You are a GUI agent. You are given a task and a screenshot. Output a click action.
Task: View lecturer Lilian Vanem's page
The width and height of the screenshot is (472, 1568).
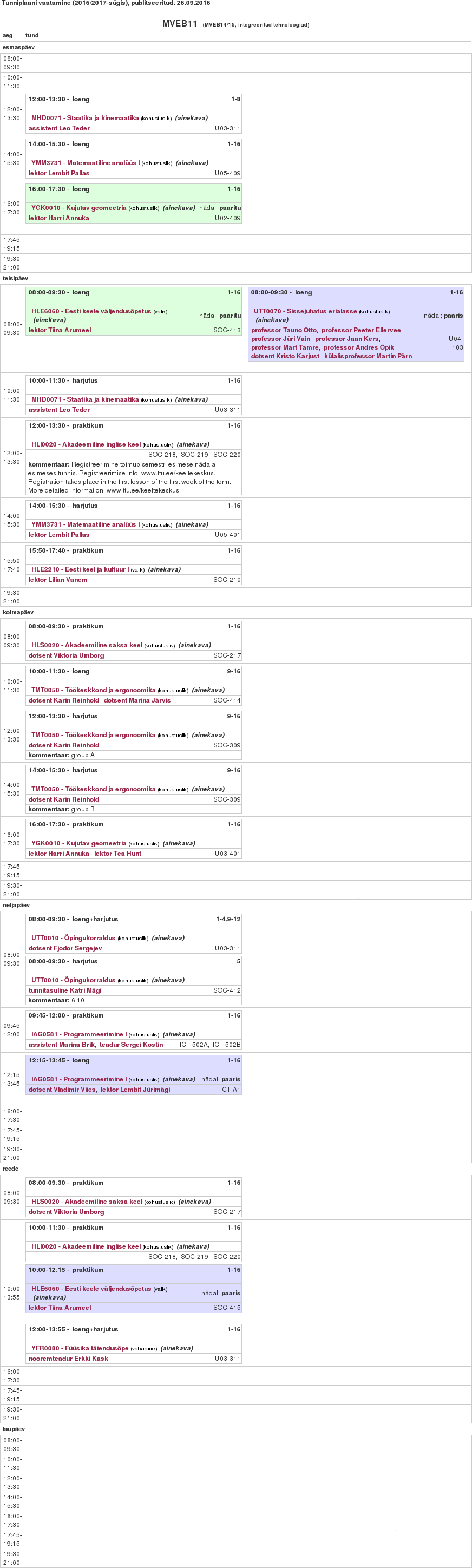[x=58, y=580]
